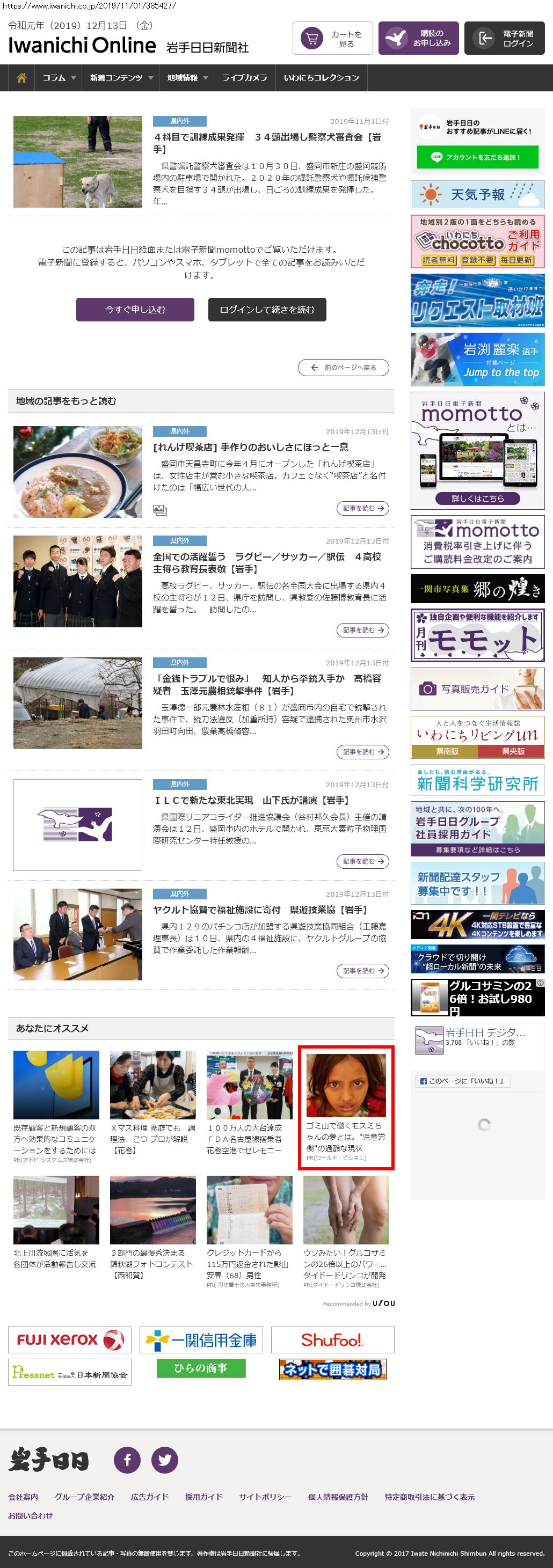Return with 前のページへ戻る
The height and width of the screenshot is (1568, 553).
click(x=344, y=368)
